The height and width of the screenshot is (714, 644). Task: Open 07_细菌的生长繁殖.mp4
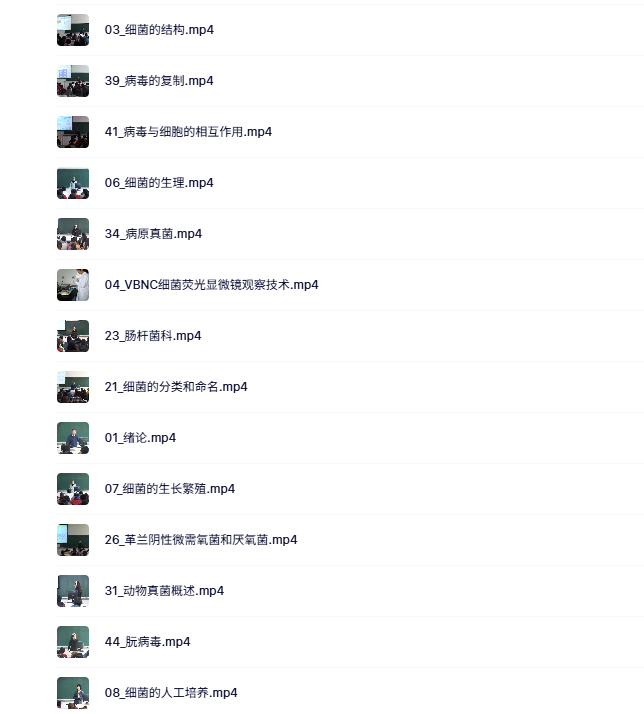coord(170,489)
